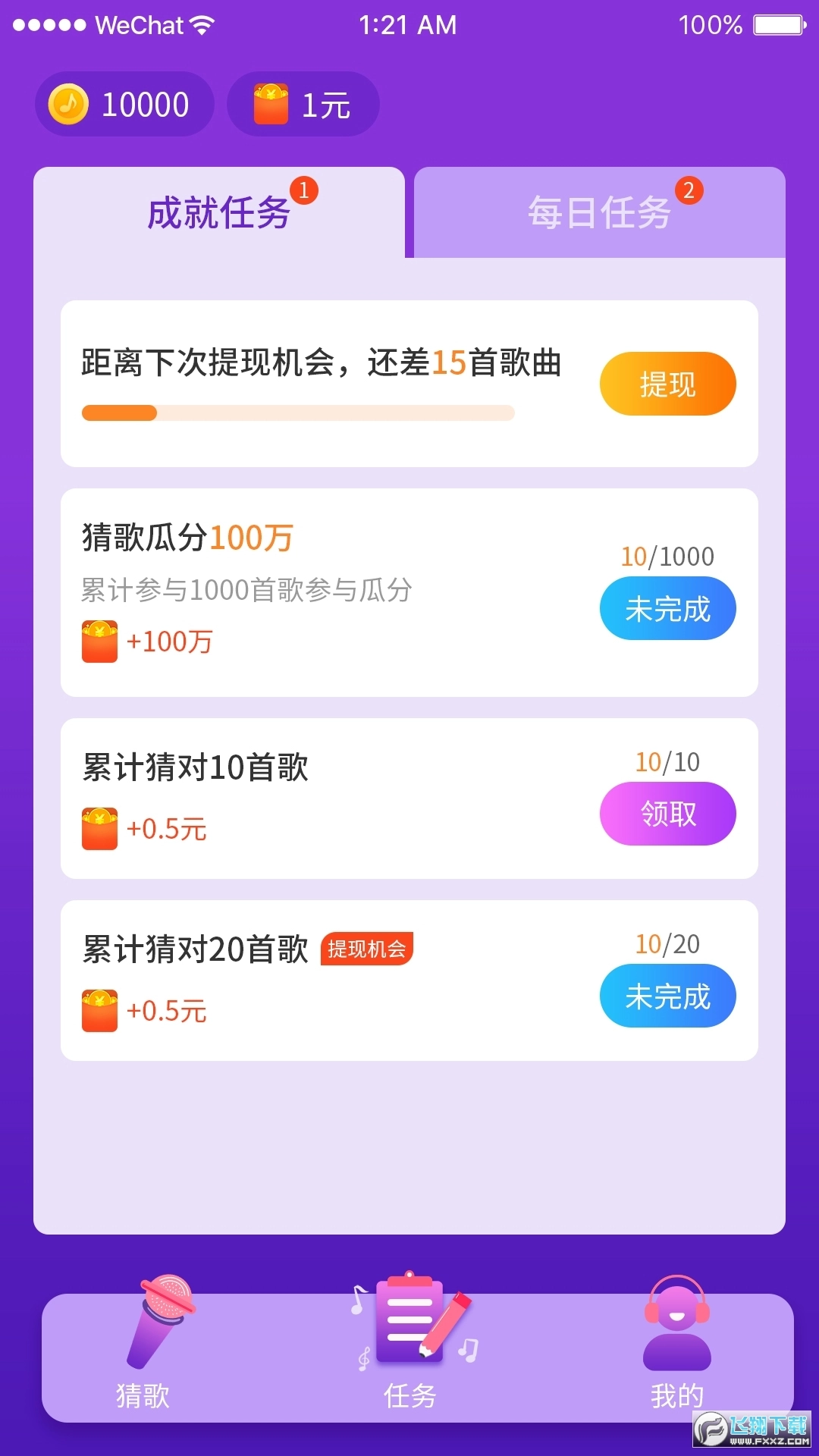Tap the orange 提现机会 label badge
The height and width of the screenshot is (1456, 819).
[x=367, y=949]
